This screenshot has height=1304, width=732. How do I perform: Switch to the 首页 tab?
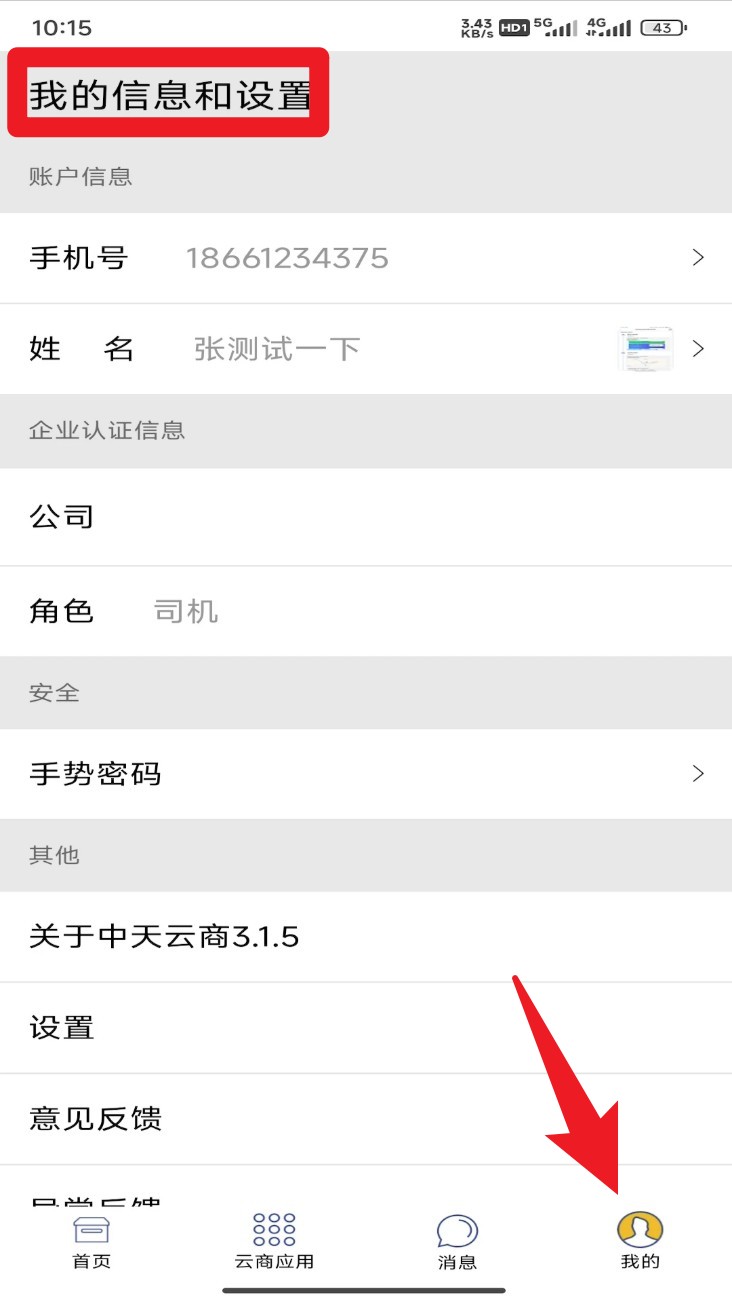click(92, 1242)
